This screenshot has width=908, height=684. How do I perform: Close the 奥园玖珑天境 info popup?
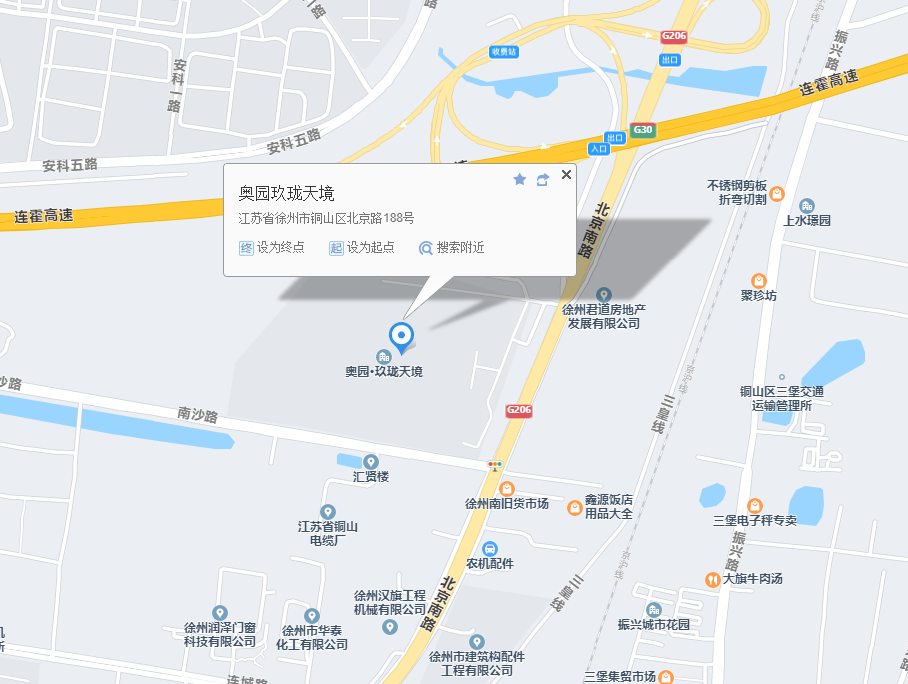pos(566,175)
